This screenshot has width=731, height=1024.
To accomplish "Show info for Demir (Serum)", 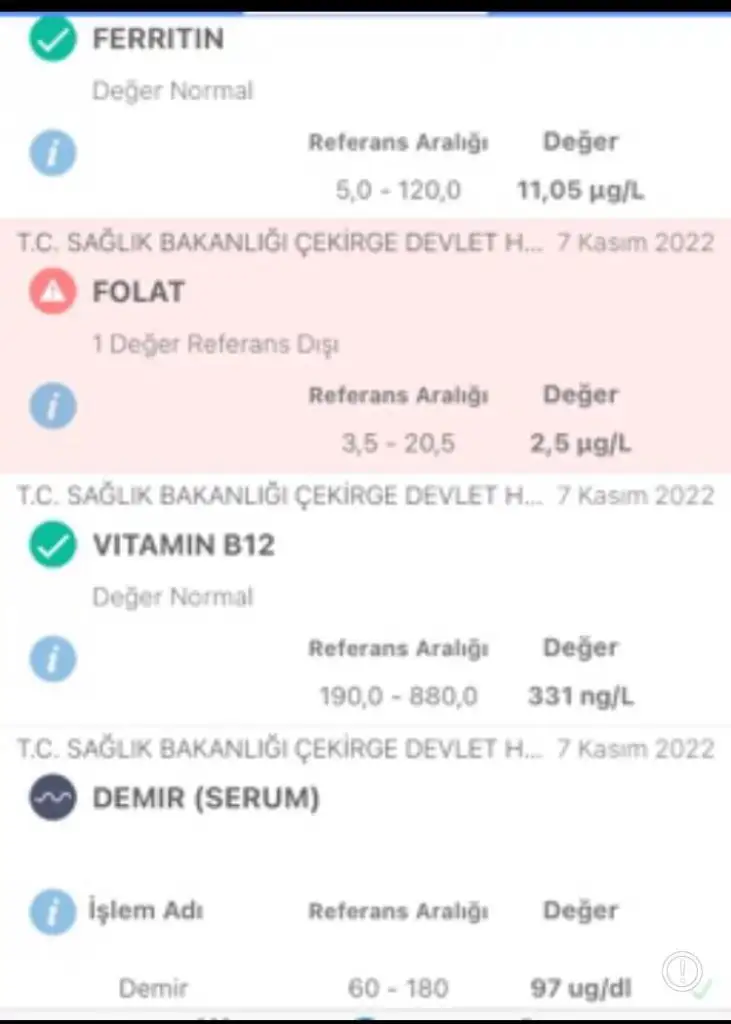I will click(x=53, y=912).
